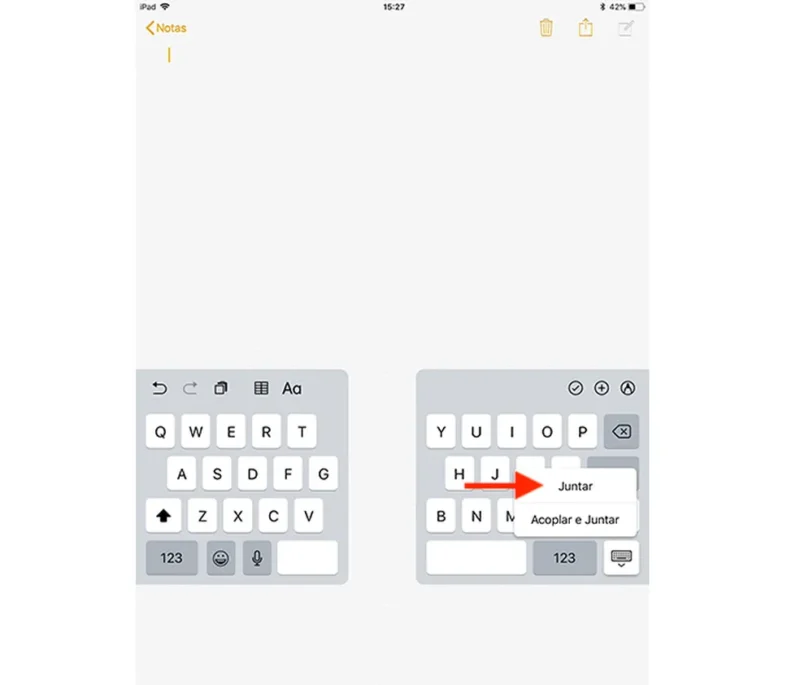Tap the shift key
This screenshot has height=685, width=800.
[x=161, y=516]
